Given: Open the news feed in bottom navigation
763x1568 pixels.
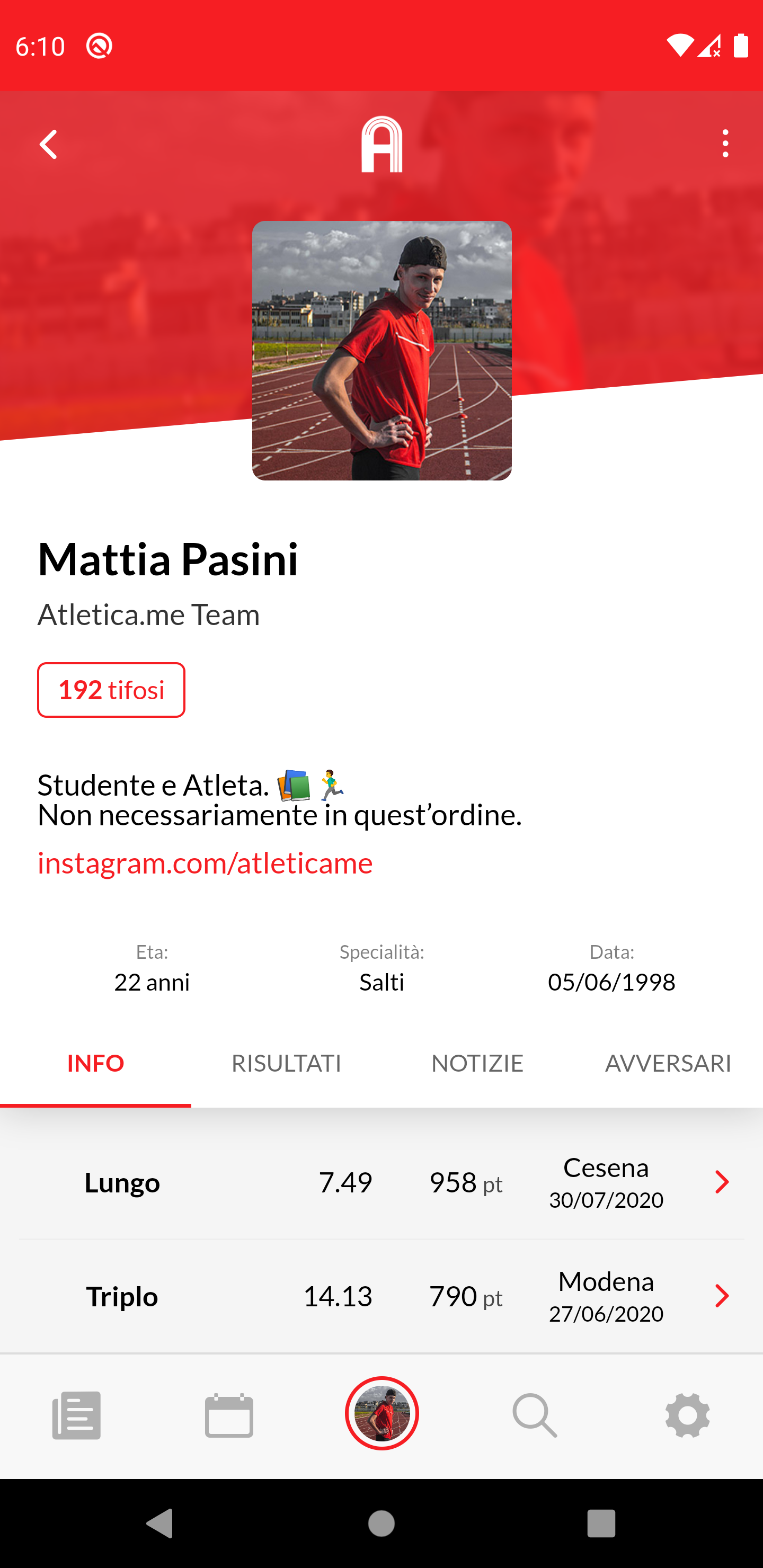Looking at the screenshot, I should click(x=76, y=1414).
